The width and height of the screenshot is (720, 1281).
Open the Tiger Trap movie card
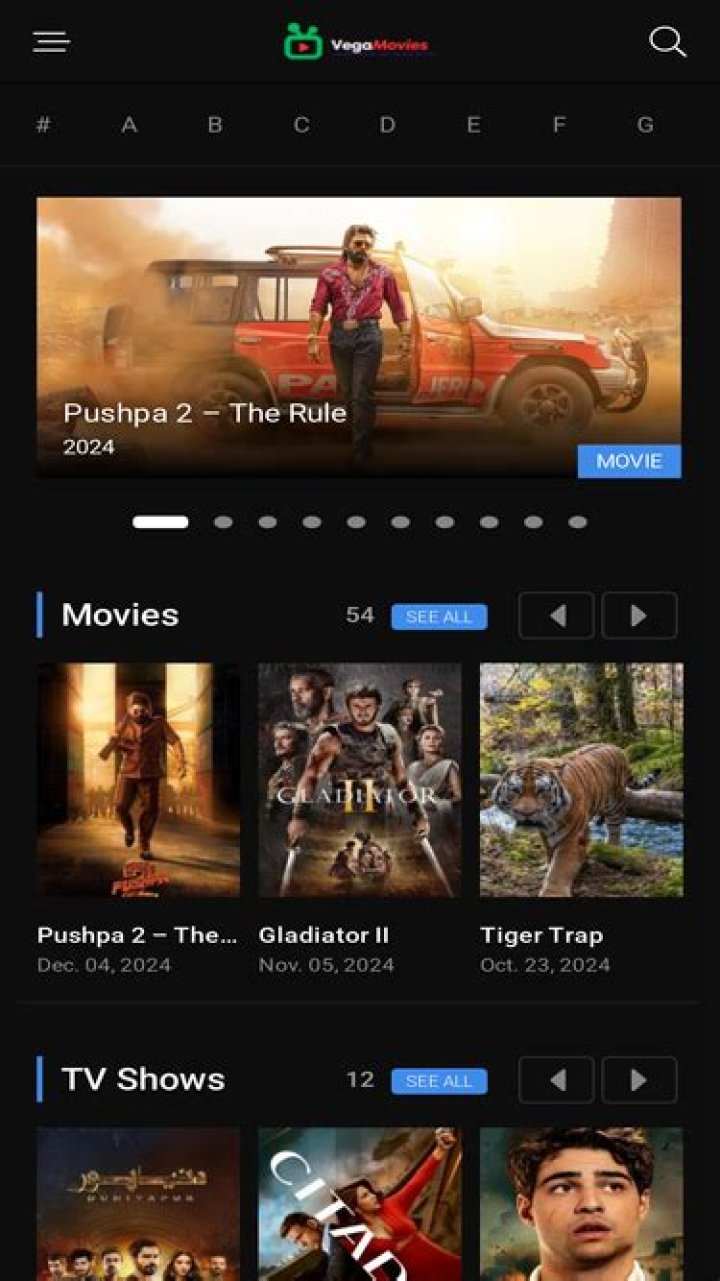click(x=581, y=780)
